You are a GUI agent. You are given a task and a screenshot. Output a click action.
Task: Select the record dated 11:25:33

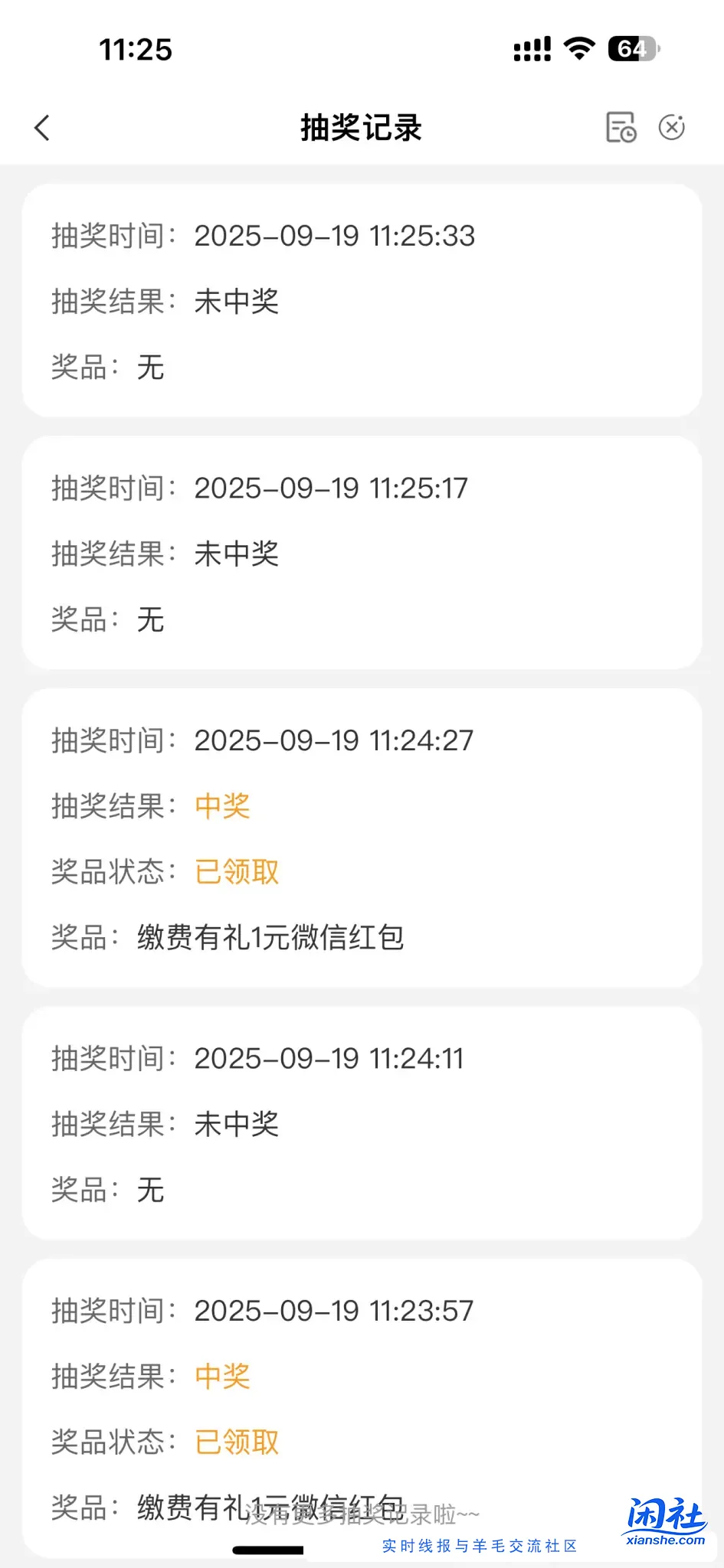[362, 300]
